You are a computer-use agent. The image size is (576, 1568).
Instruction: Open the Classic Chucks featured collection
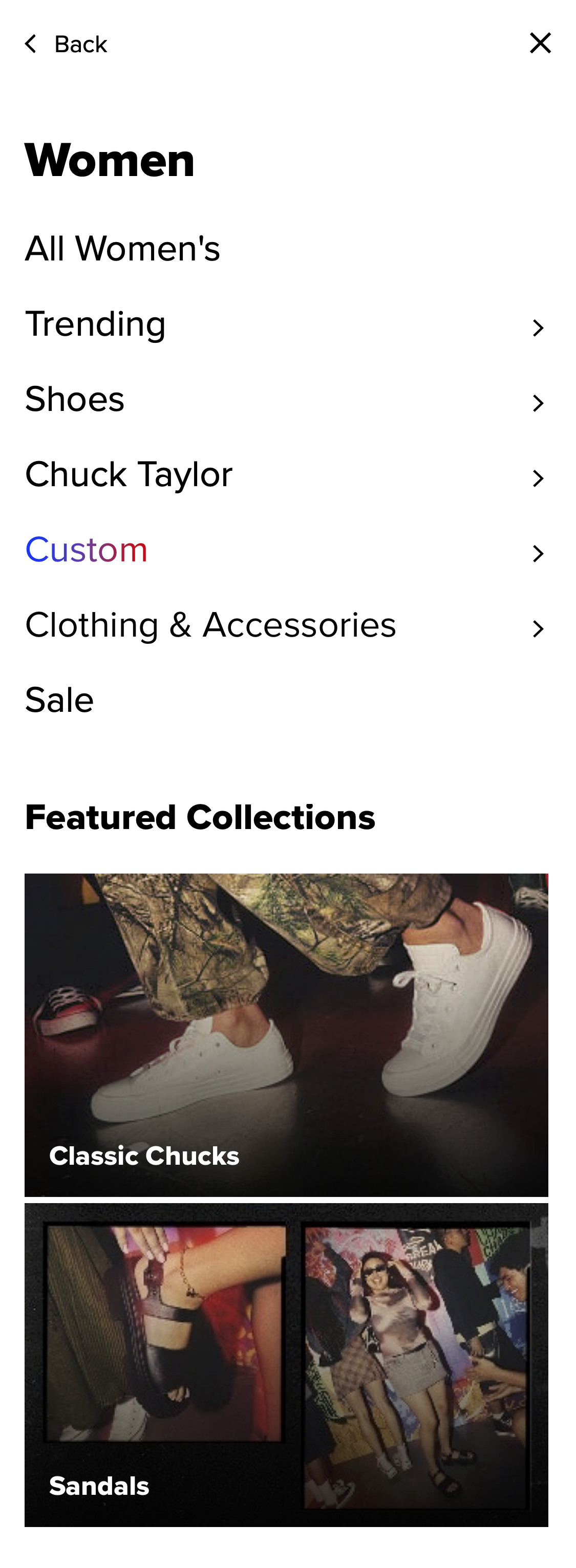coord(286,1035)
